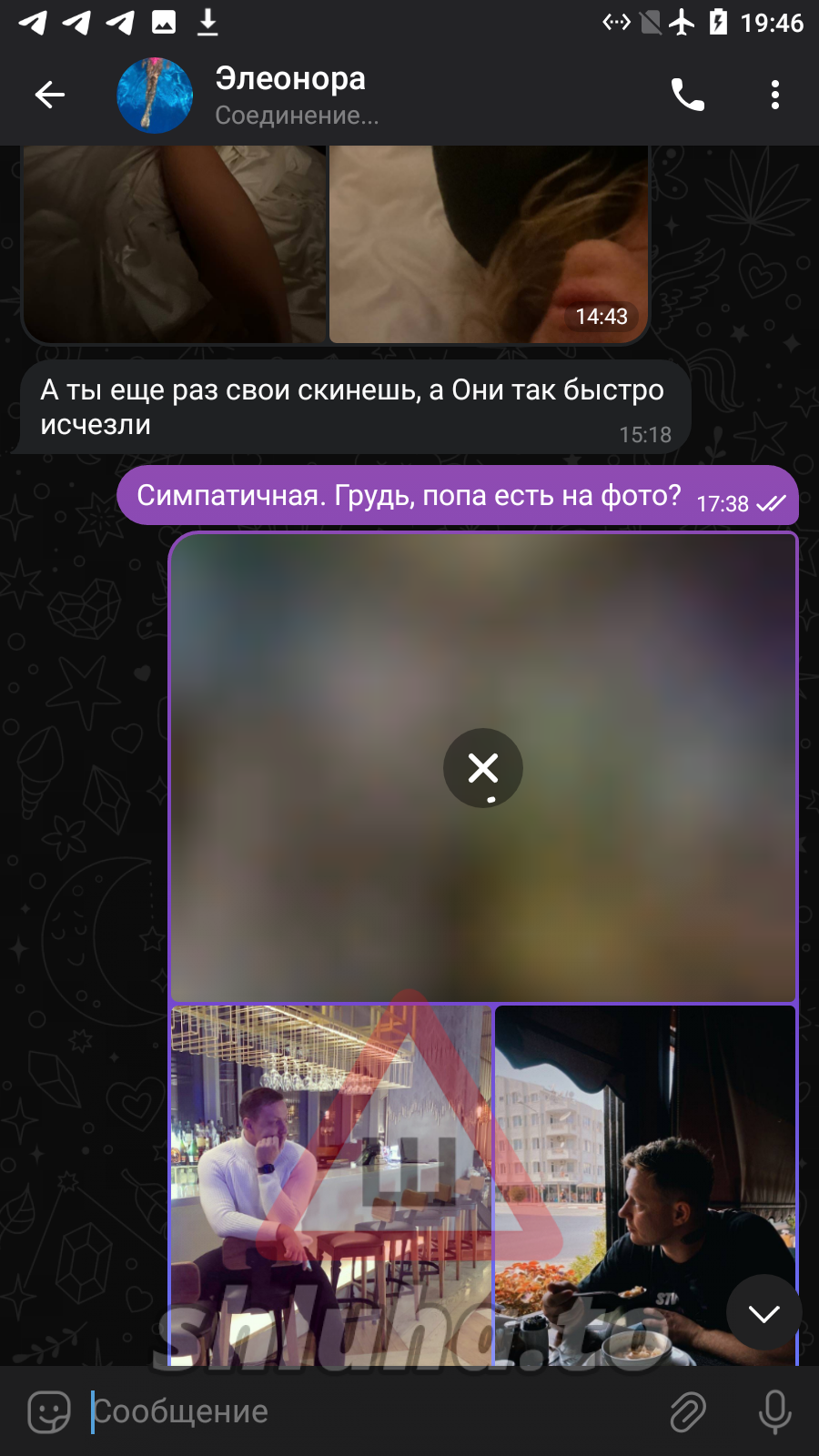Open the three-dot overflow menu
This screenshot has height=1456, width=819.
pos(774,95)
